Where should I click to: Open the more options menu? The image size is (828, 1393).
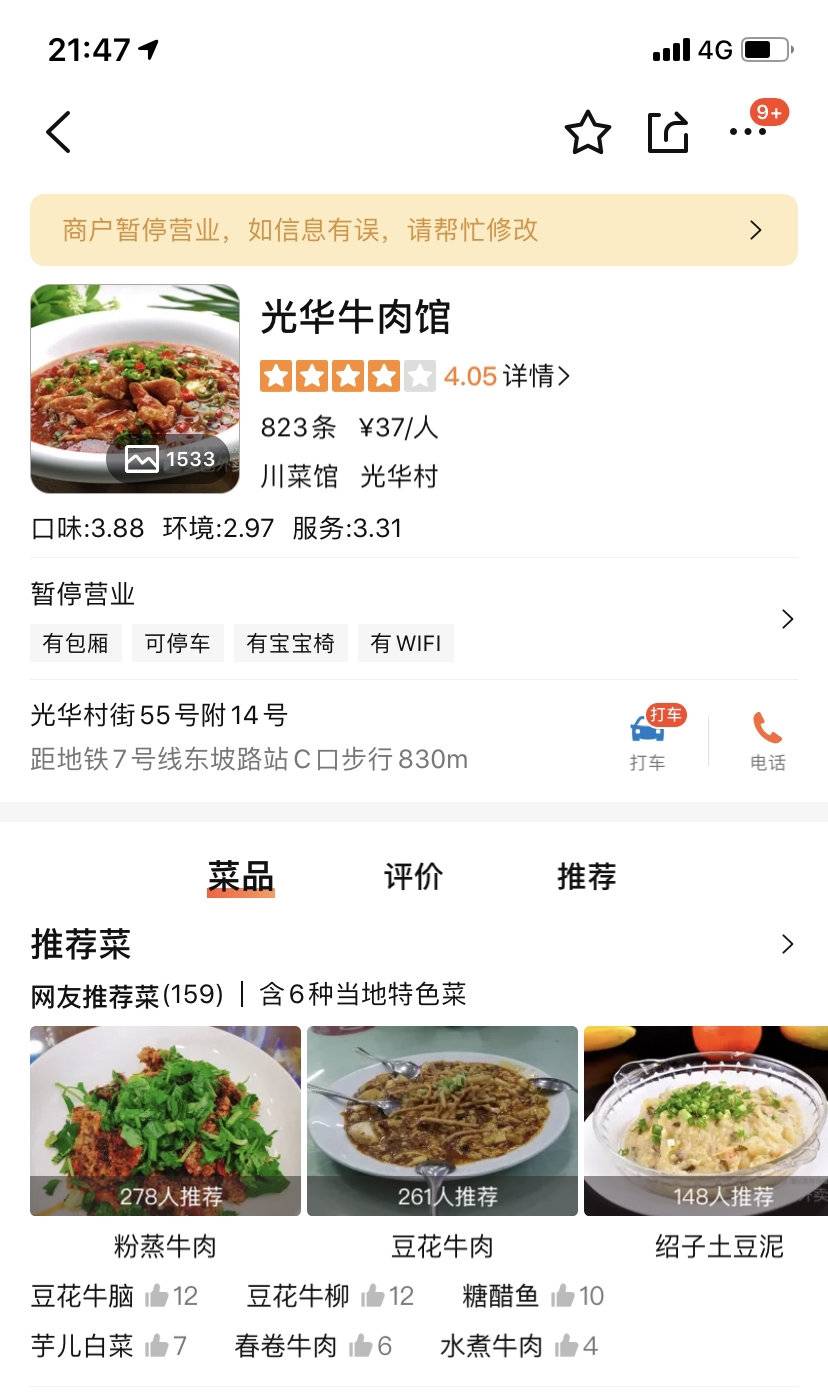pos(748,131)
